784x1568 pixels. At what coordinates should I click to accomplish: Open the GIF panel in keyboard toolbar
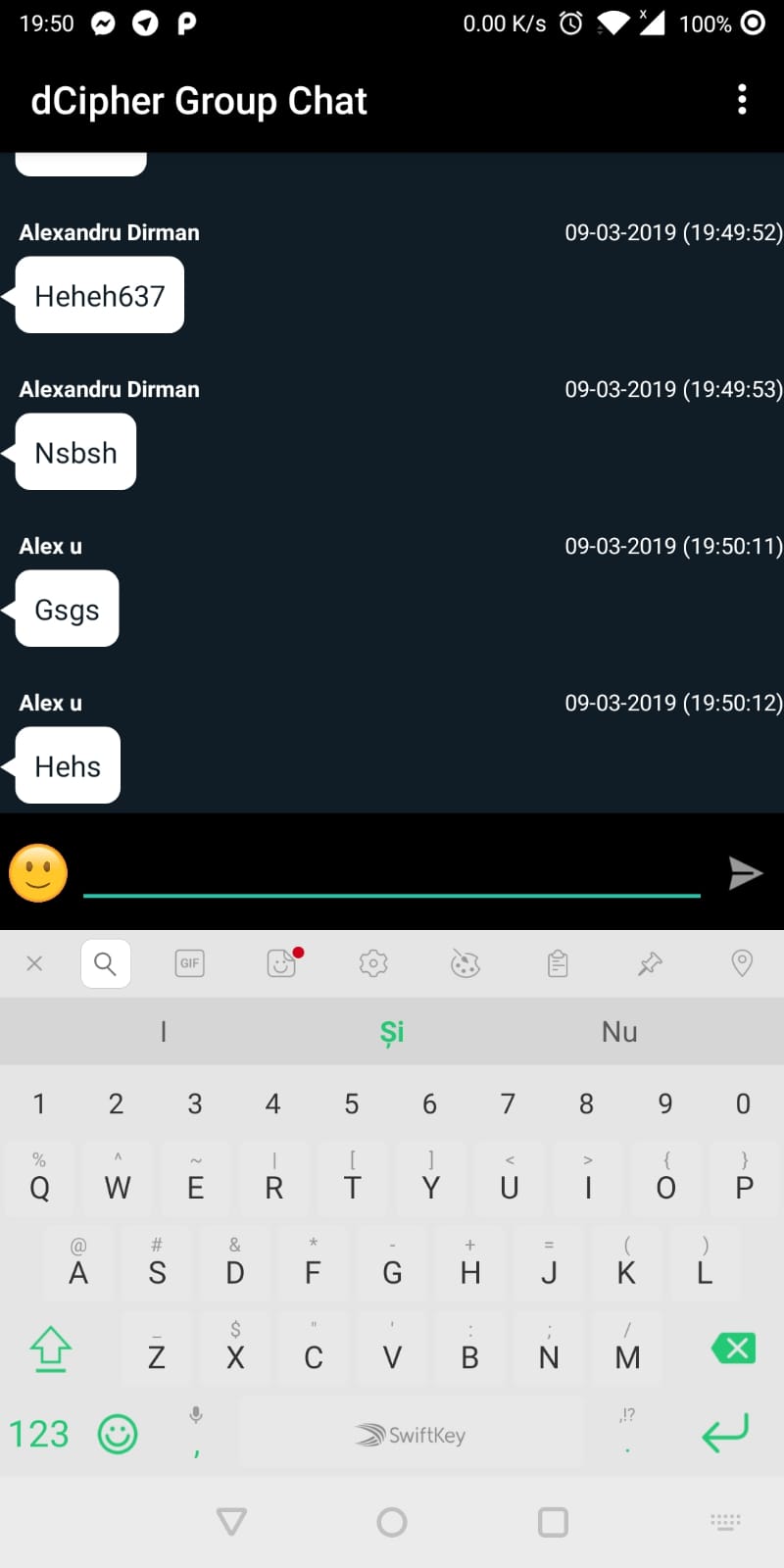click(x=189, y=963)
